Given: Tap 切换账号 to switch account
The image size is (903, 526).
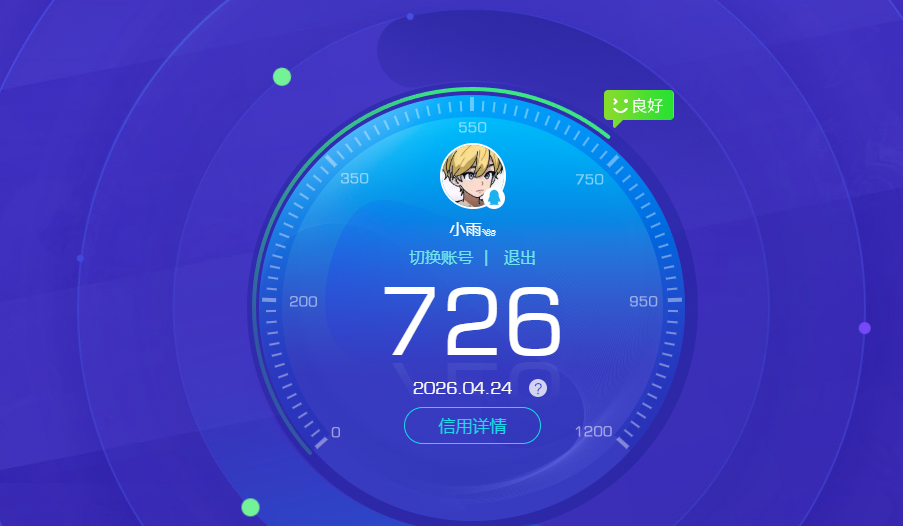Looking at the screenshot, I should [441, 258].
